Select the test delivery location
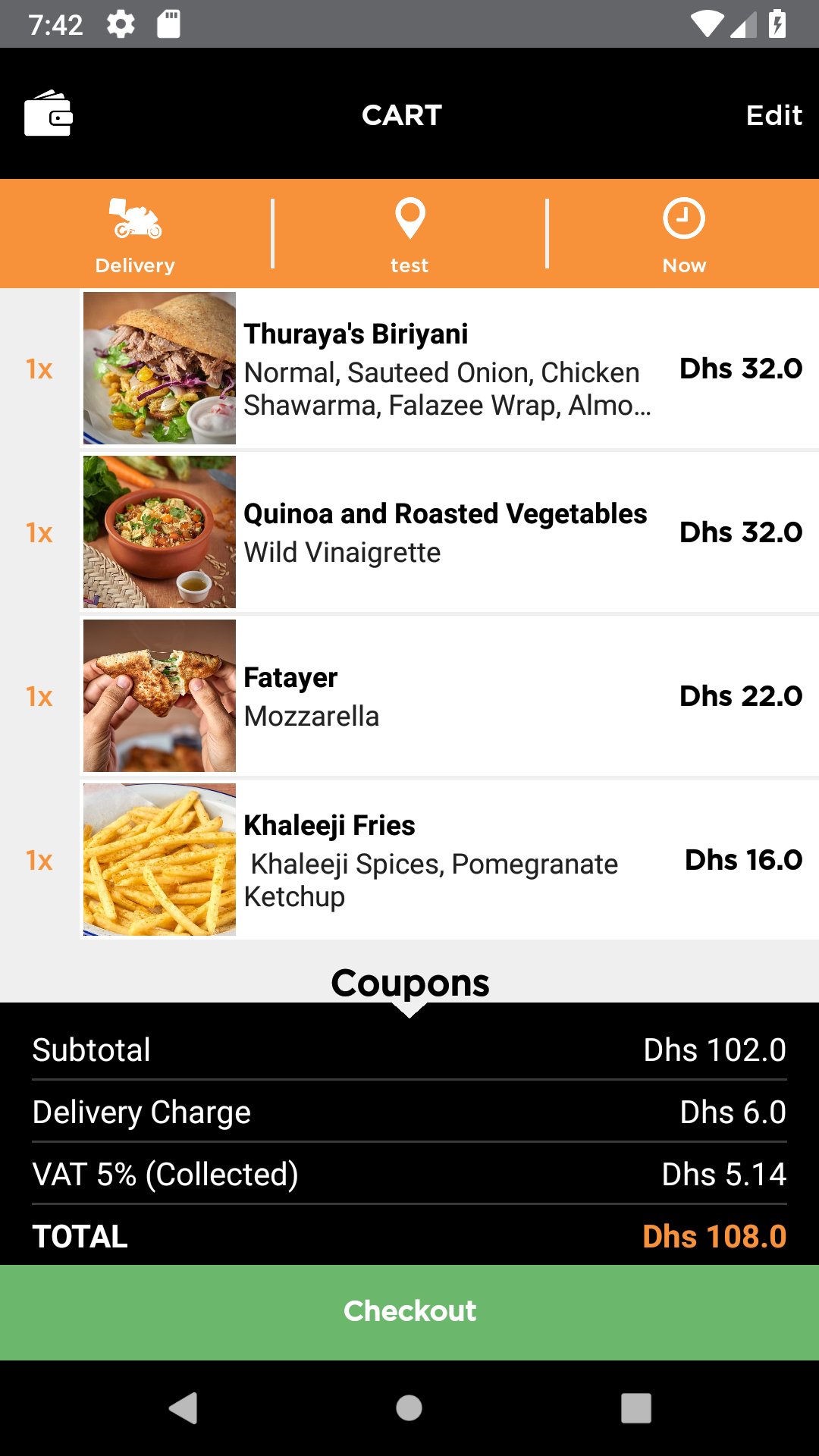The height and width of the screenshot is (1456, 819). pos(409,235)
